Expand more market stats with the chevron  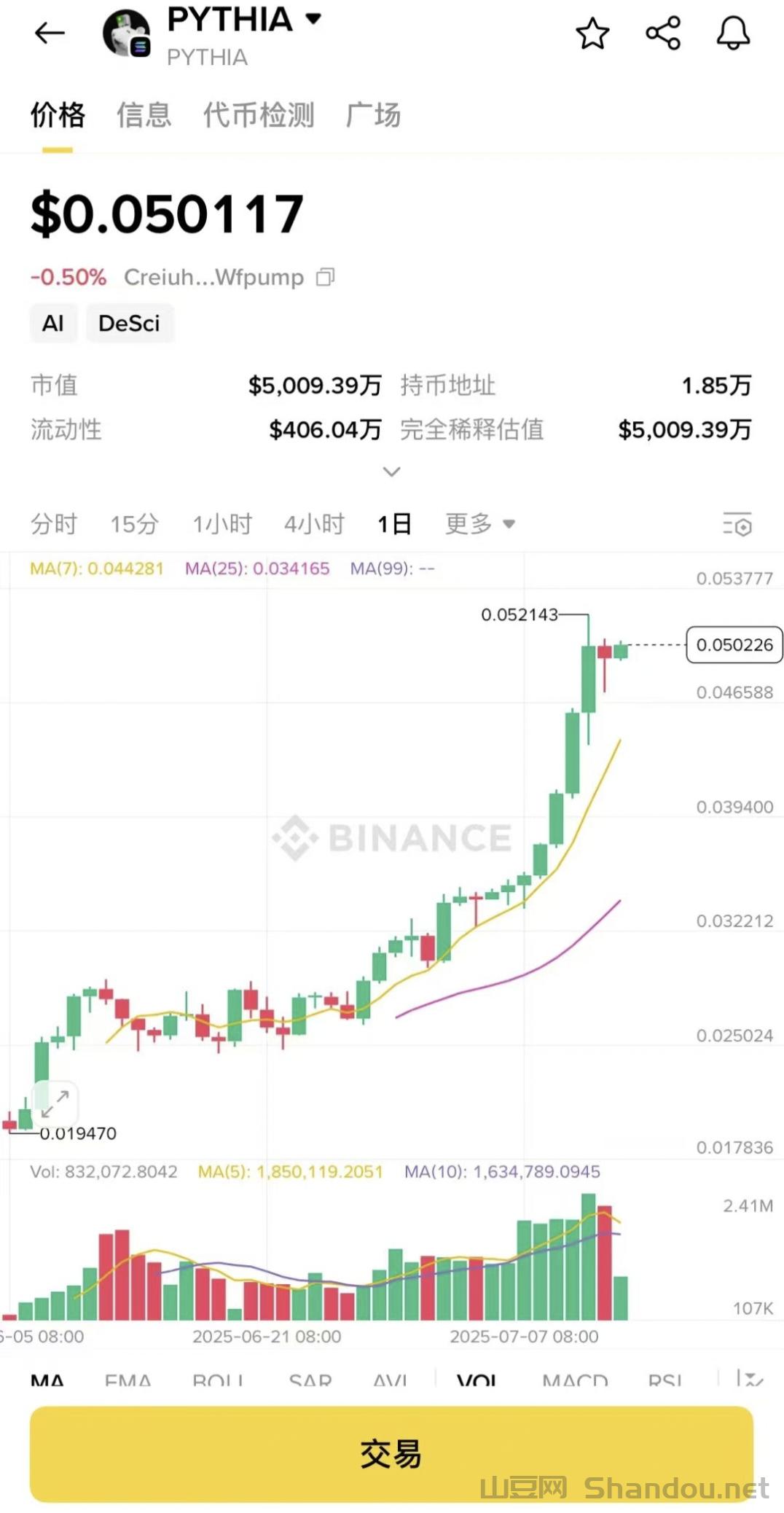392,472
